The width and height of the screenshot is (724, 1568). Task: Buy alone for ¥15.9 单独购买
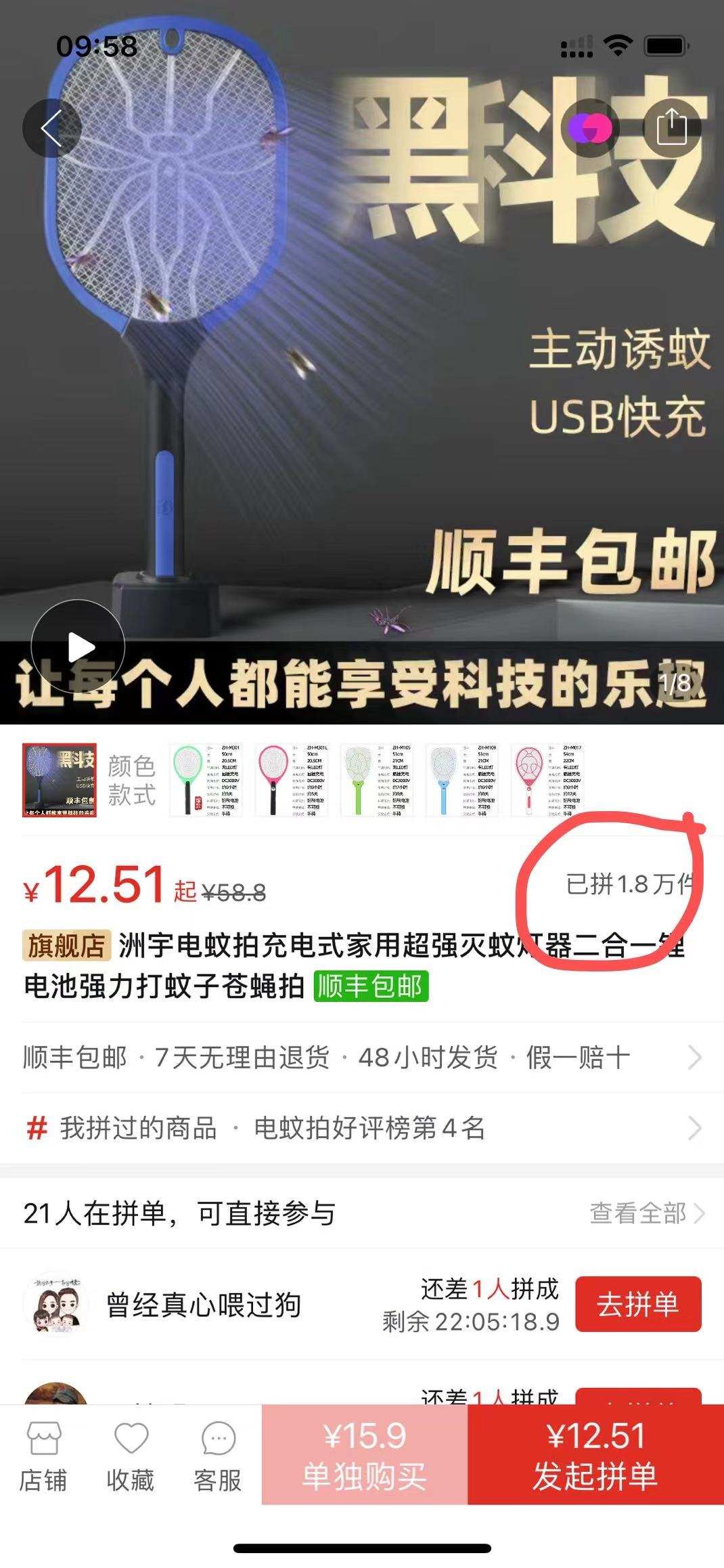tap(364, 1454)
